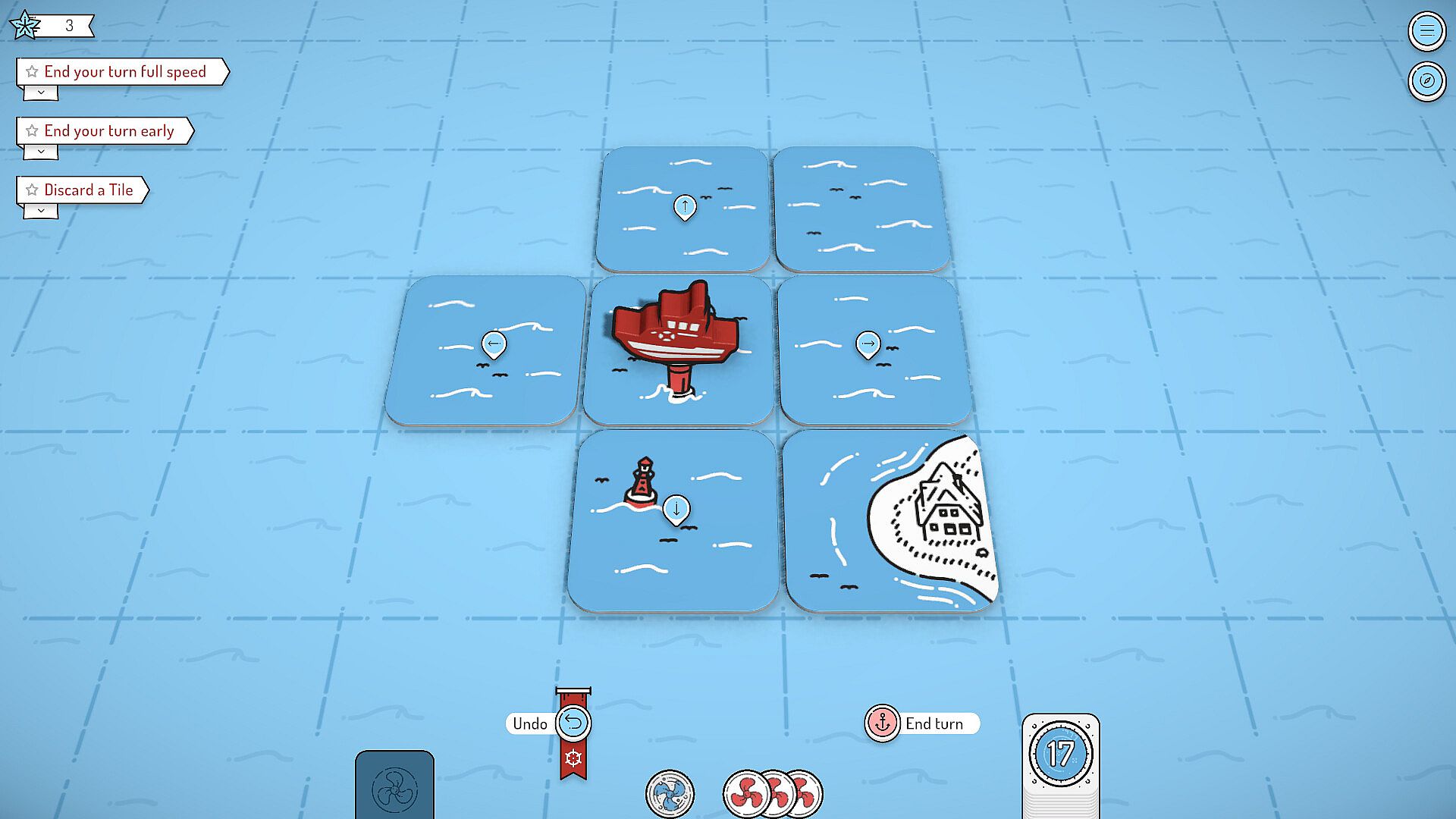End turn with the anchor button
This screenshot has height=819, width=1456.
click(x=882, y=723)
